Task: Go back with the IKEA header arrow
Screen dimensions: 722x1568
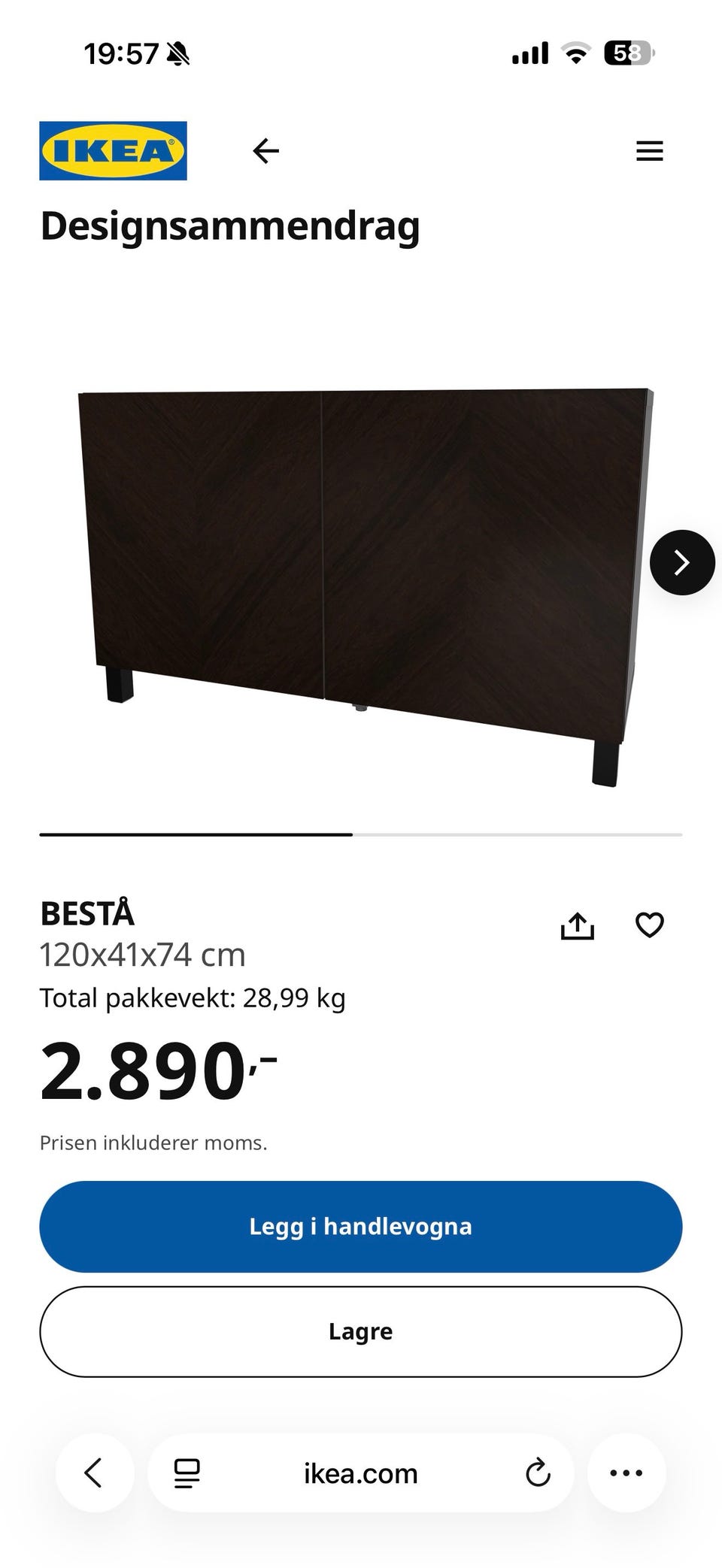Action: click(265, 151)
